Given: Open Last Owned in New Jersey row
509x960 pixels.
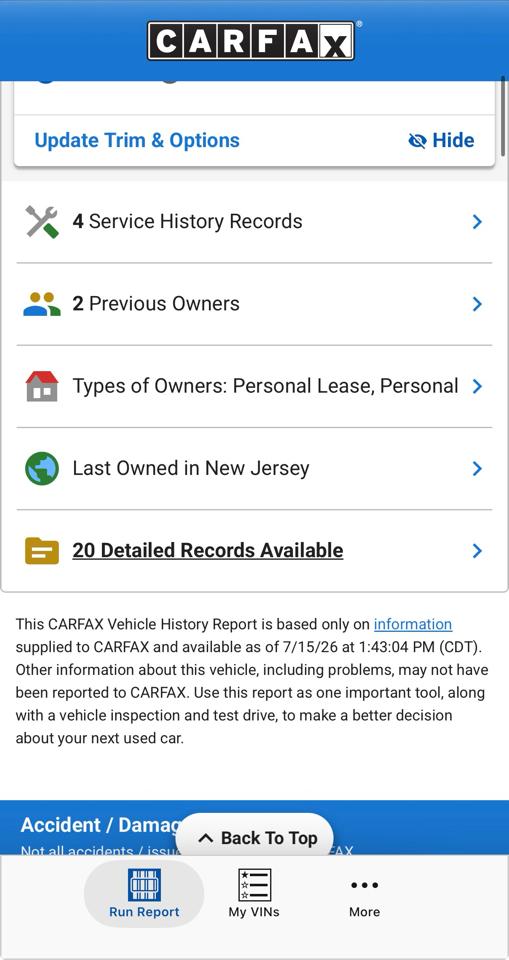Looking at the screenshot, I should tap(254, 468).
